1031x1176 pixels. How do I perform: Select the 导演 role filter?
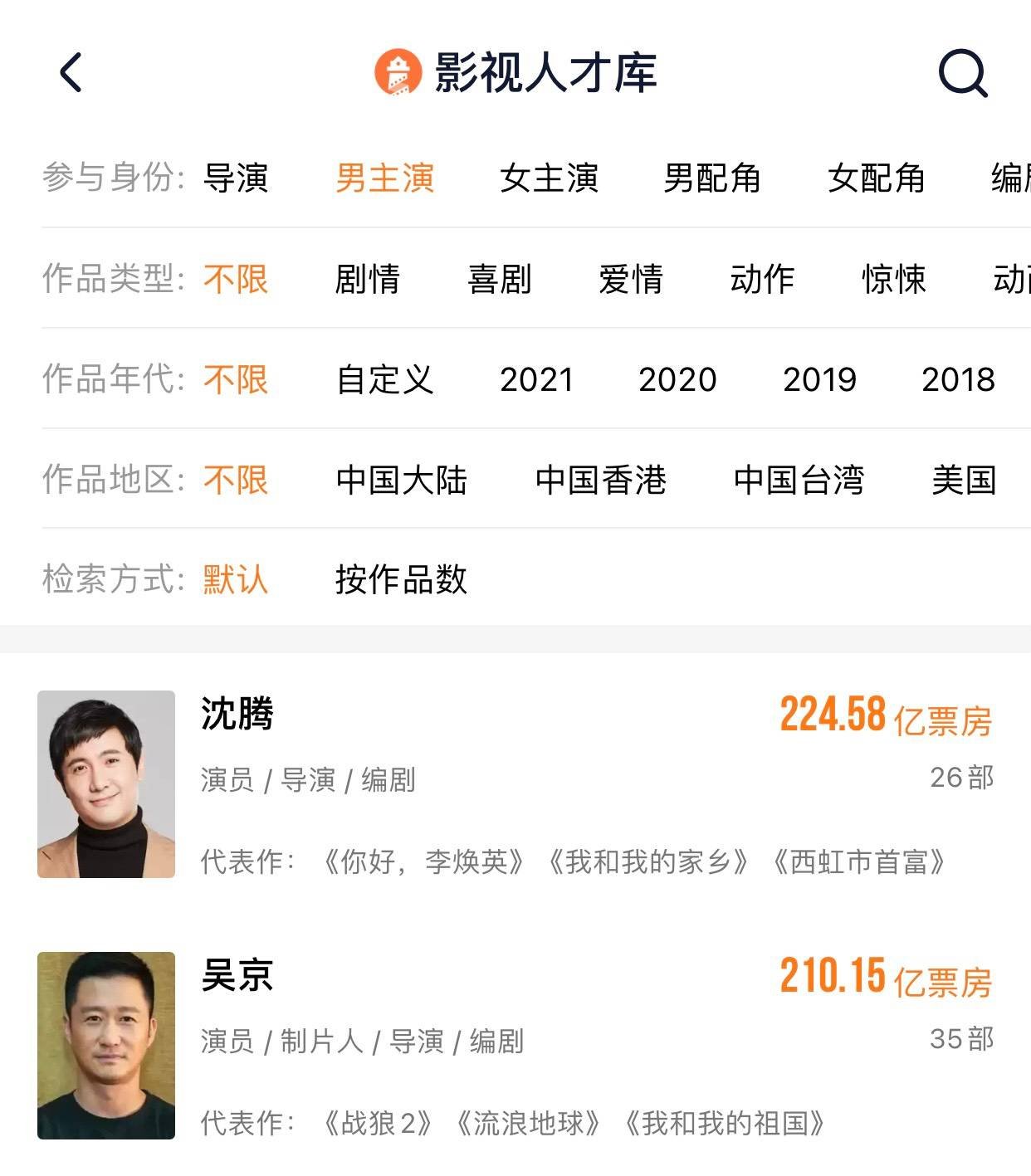point(236,178)
